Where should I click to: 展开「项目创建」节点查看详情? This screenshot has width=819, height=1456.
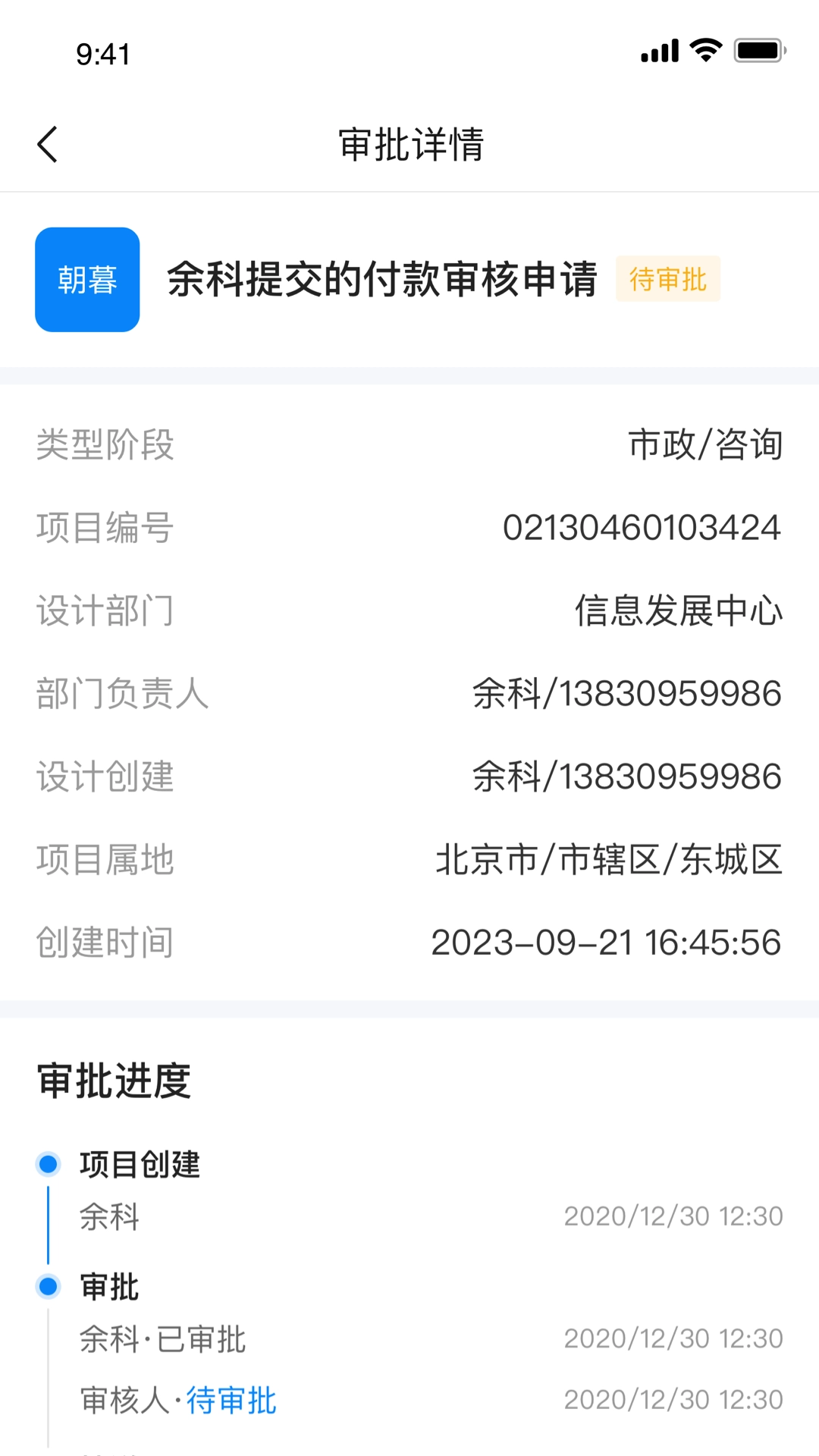(x=140, y=1164)
